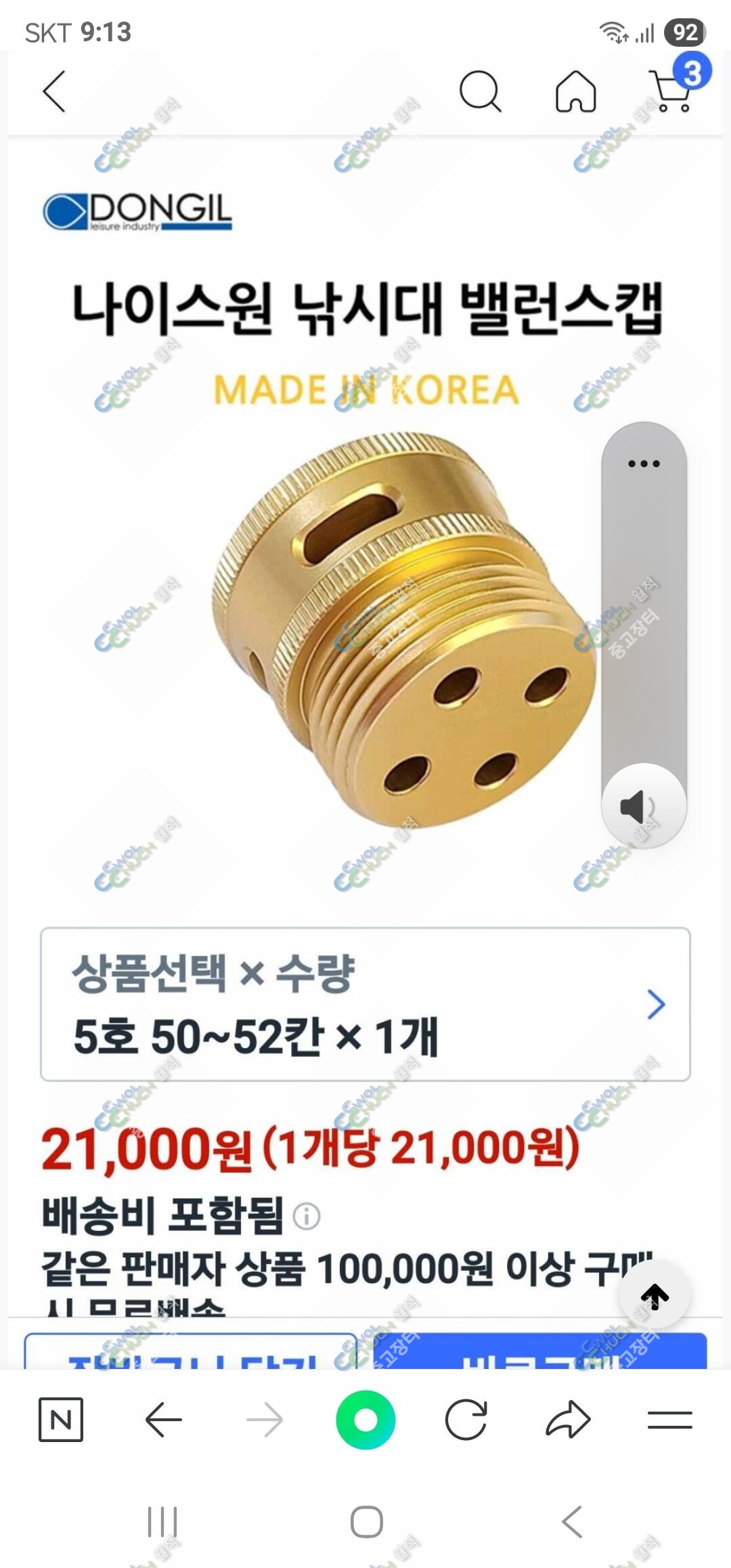
Task: Open the Naver N button in browser bar
Action: point(61,1419)
